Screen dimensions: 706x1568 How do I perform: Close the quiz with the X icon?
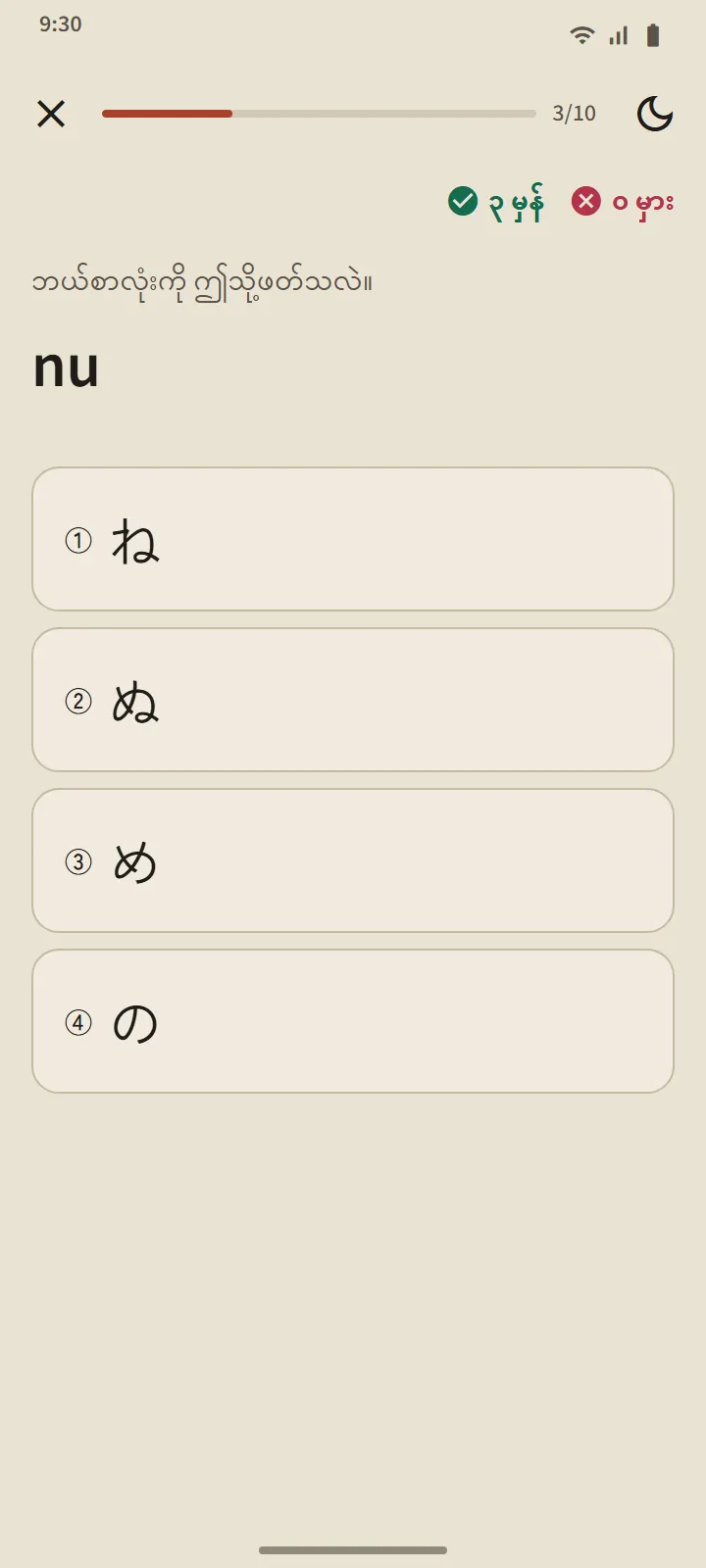pyautogui.click(x=51, y=114)
